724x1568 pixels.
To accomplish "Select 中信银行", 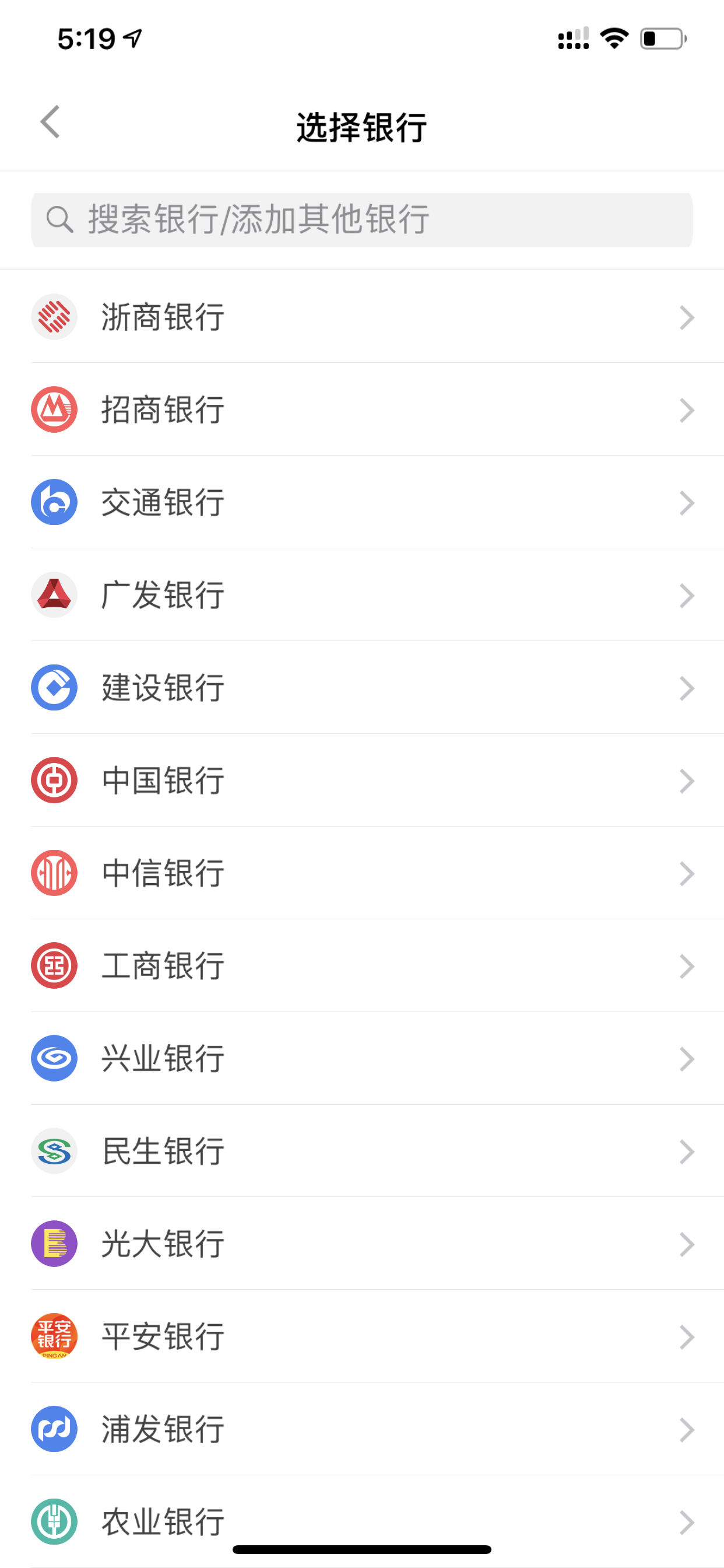I will pos(362,873).
